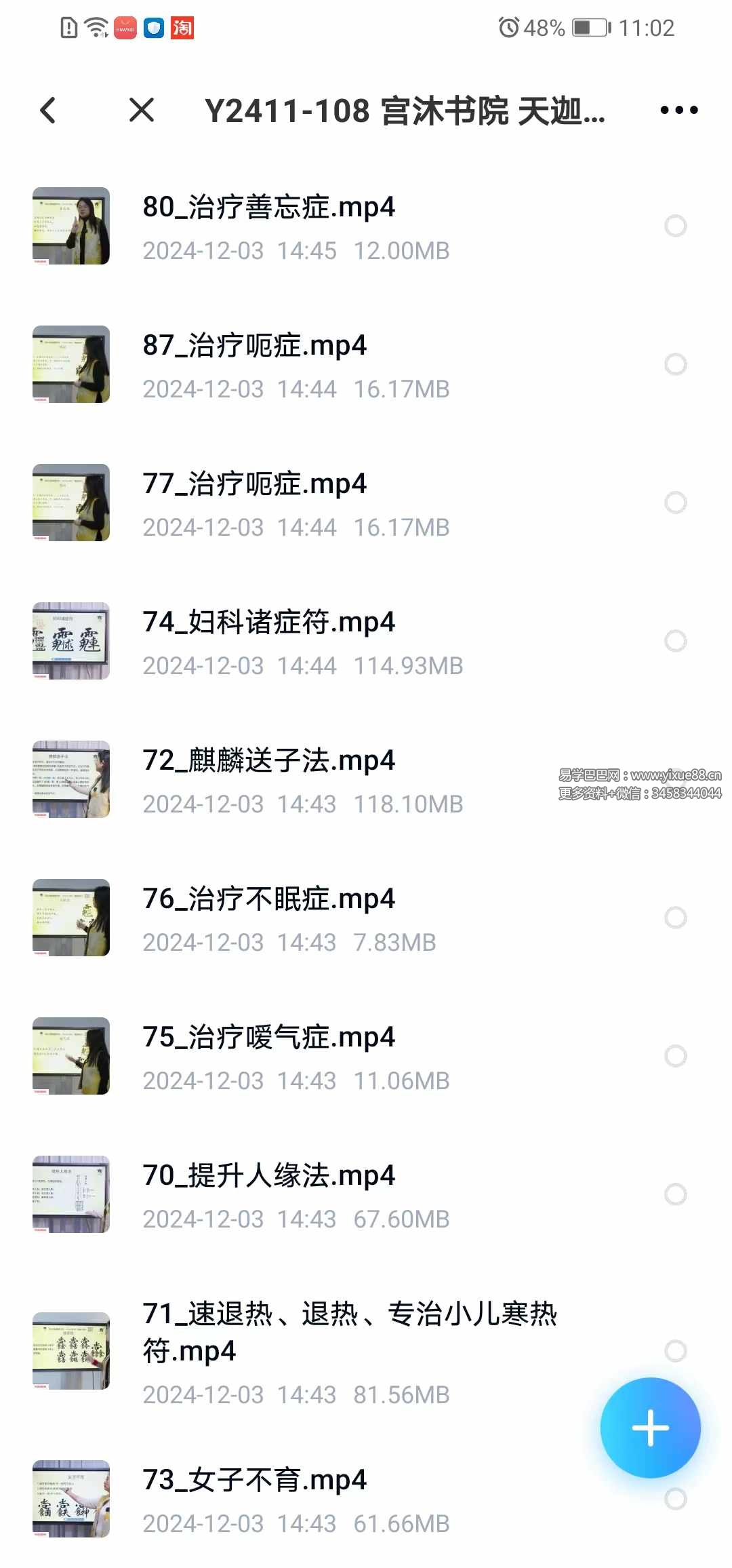
Task: Tick the selection circle for 75_治疗嗳气症.mp4
Action: [675, 1056]
